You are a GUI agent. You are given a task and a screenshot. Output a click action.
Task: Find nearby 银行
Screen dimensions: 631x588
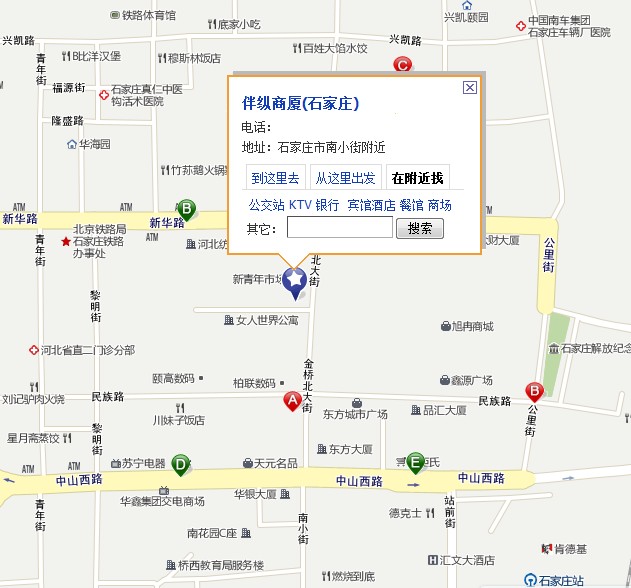click(x=327, y=205)
